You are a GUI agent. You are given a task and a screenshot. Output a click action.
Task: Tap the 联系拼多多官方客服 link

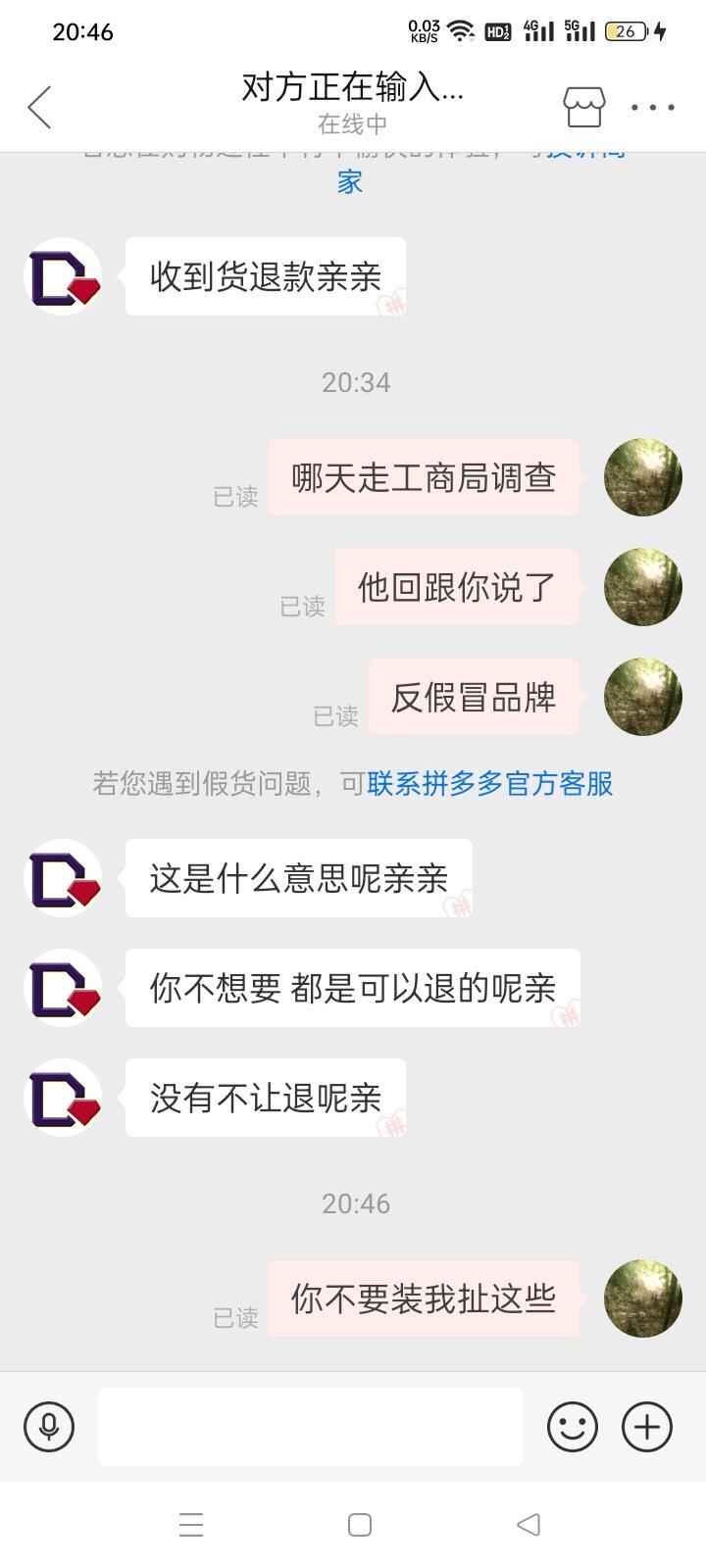click(x=489, y=784)
